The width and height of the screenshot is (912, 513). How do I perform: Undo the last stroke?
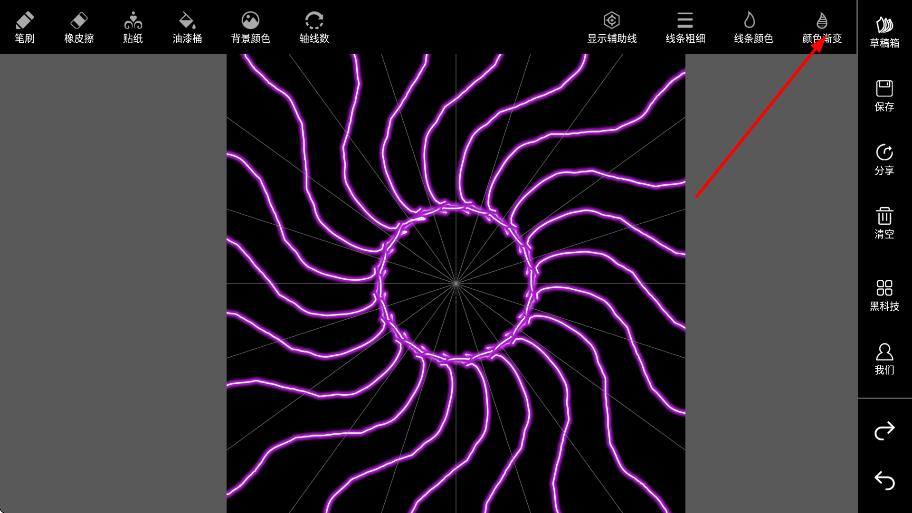coord(884,481)
